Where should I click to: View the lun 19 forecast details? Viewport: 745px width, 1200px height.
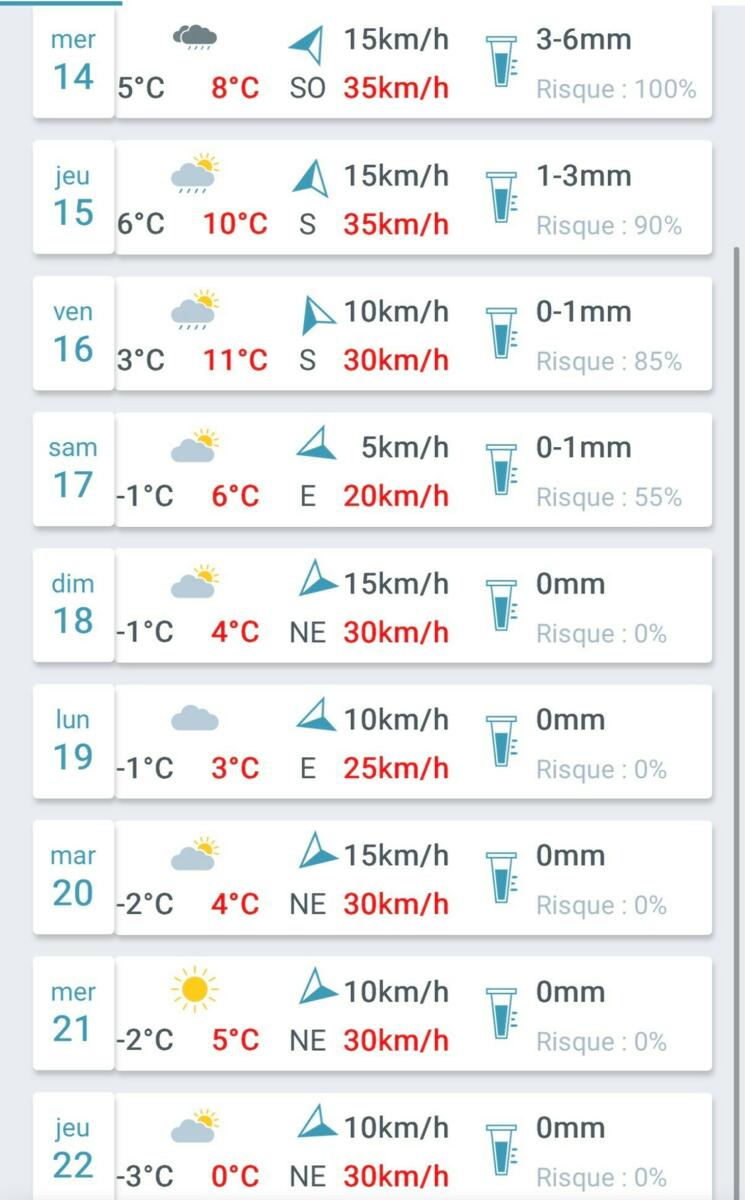tap(372, 742)
